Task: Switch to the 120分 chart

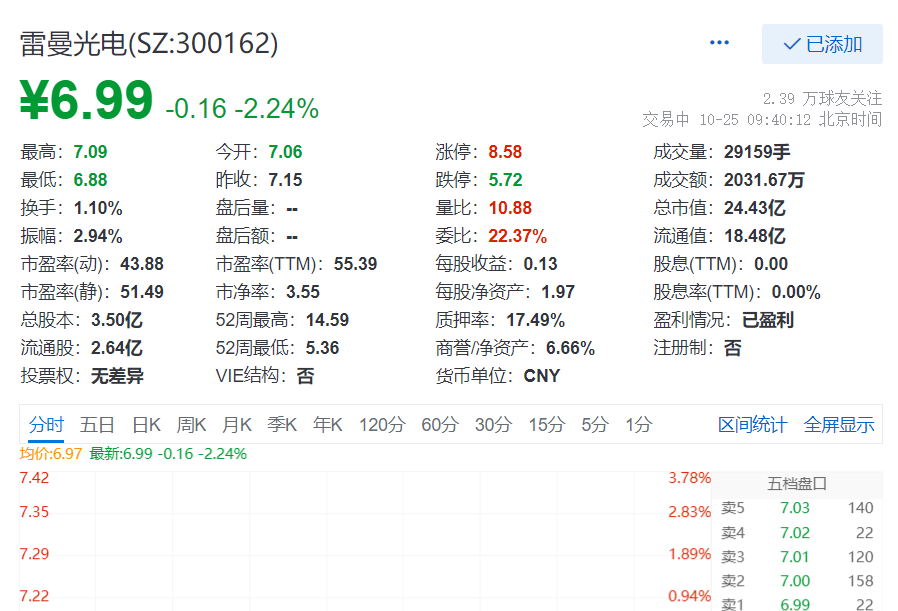Action: click(382, 425)
